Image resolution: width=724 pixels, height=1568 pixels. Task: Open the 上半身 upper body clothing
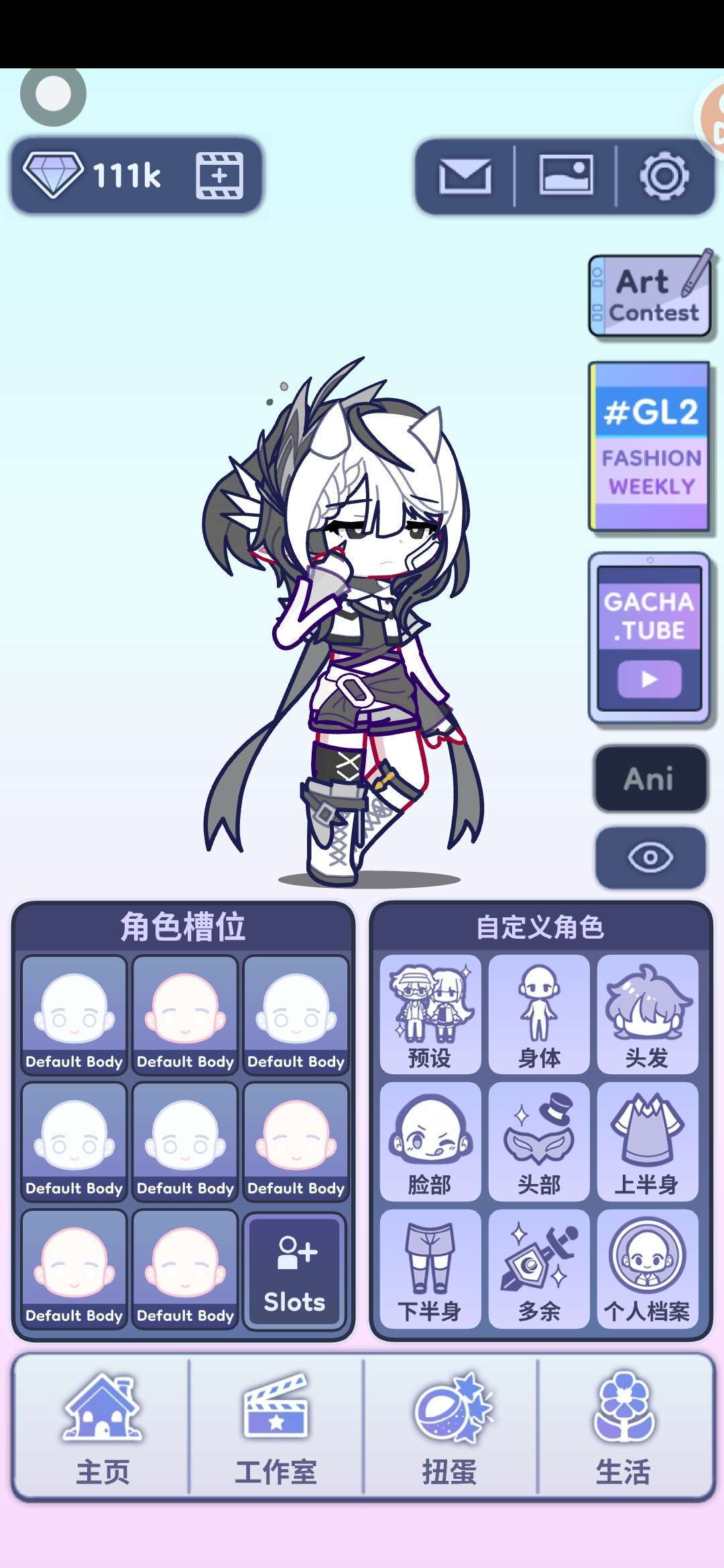point(647,1141)
